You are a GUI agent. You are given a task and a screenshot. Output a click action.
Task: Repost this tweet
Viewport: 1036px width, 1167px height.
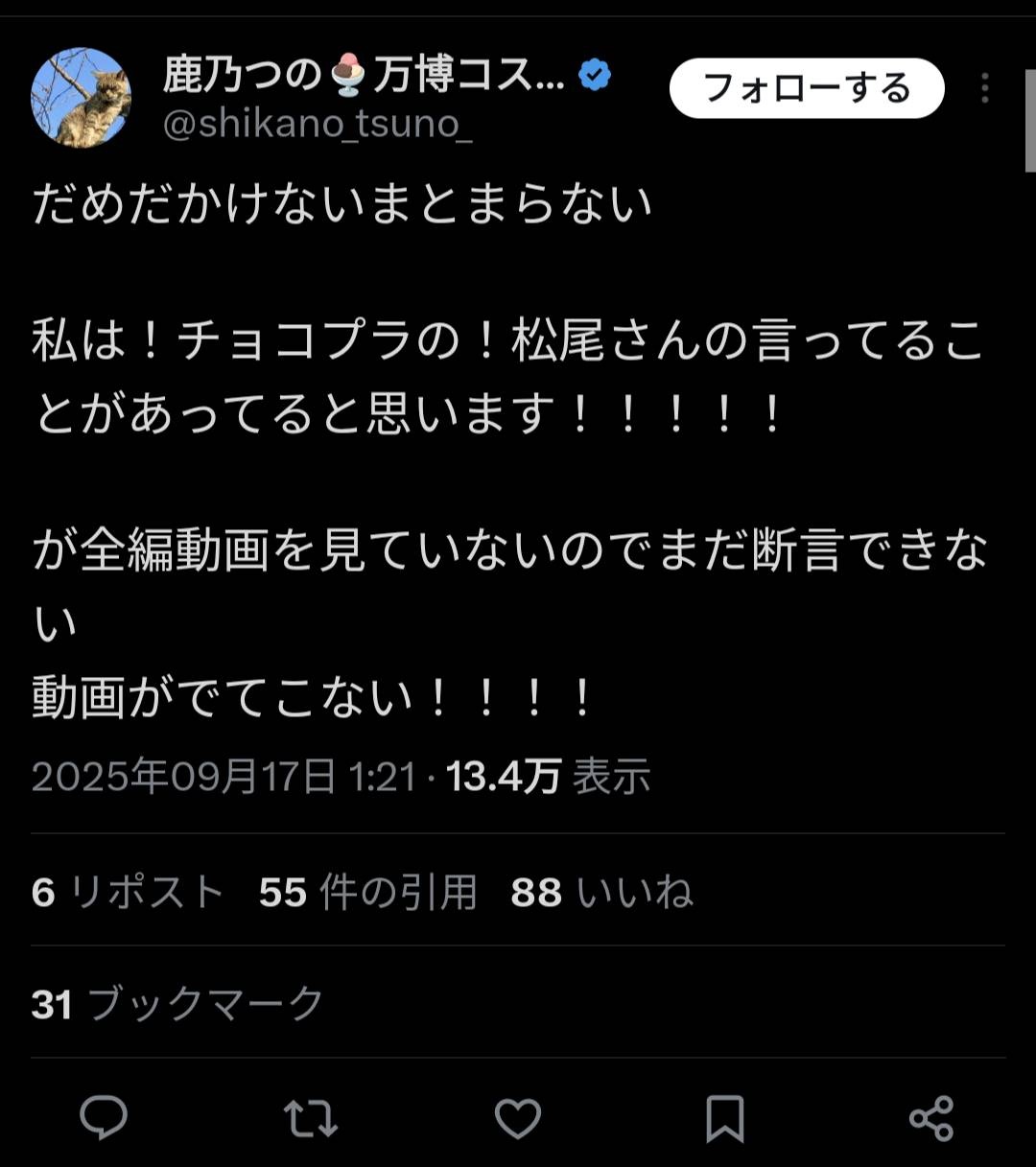[311, 1118]
